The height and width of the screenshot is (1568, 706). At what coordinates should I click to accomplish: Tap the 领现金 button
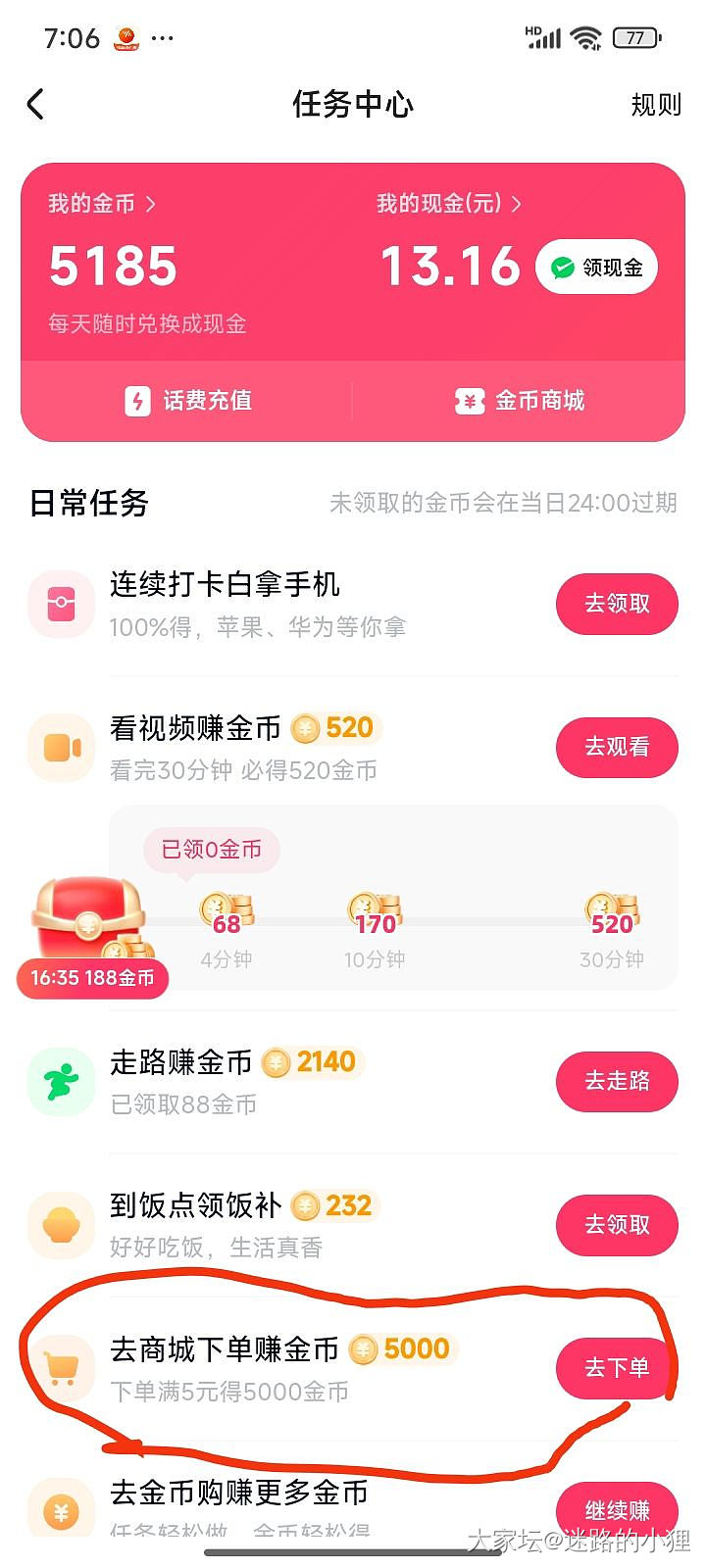coord(596,268)
